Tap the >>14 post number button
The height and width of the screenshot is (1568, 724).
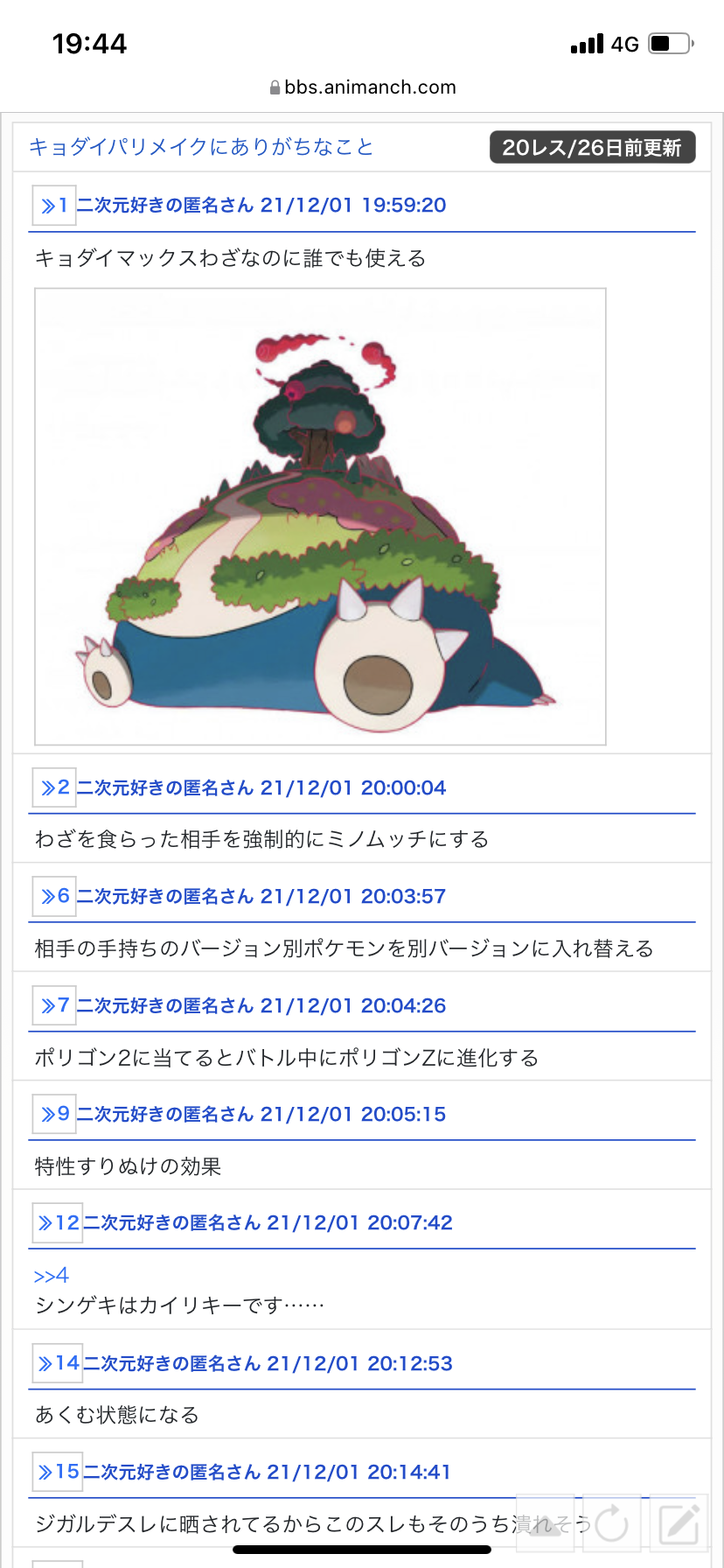click(x=58, y=1363)
